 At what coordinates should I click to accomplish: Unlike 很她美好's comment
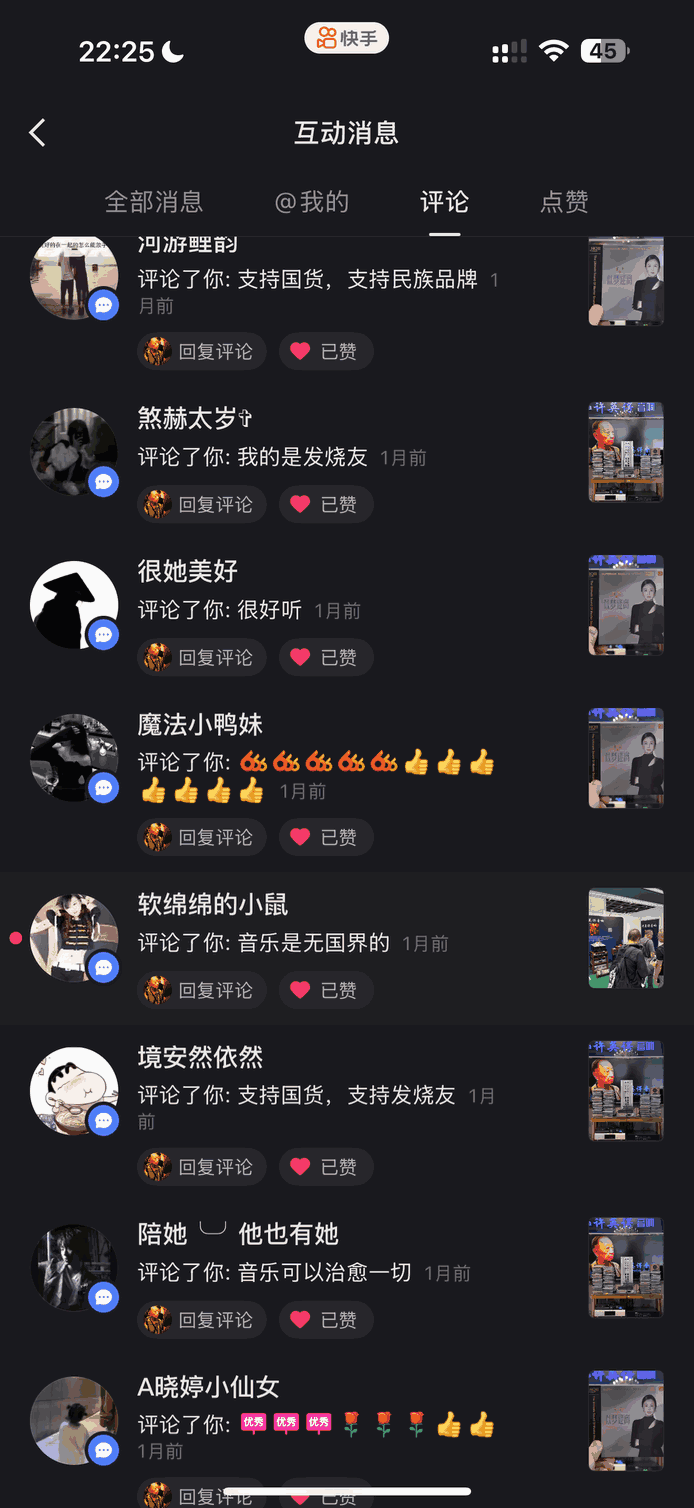coord(326,657)
